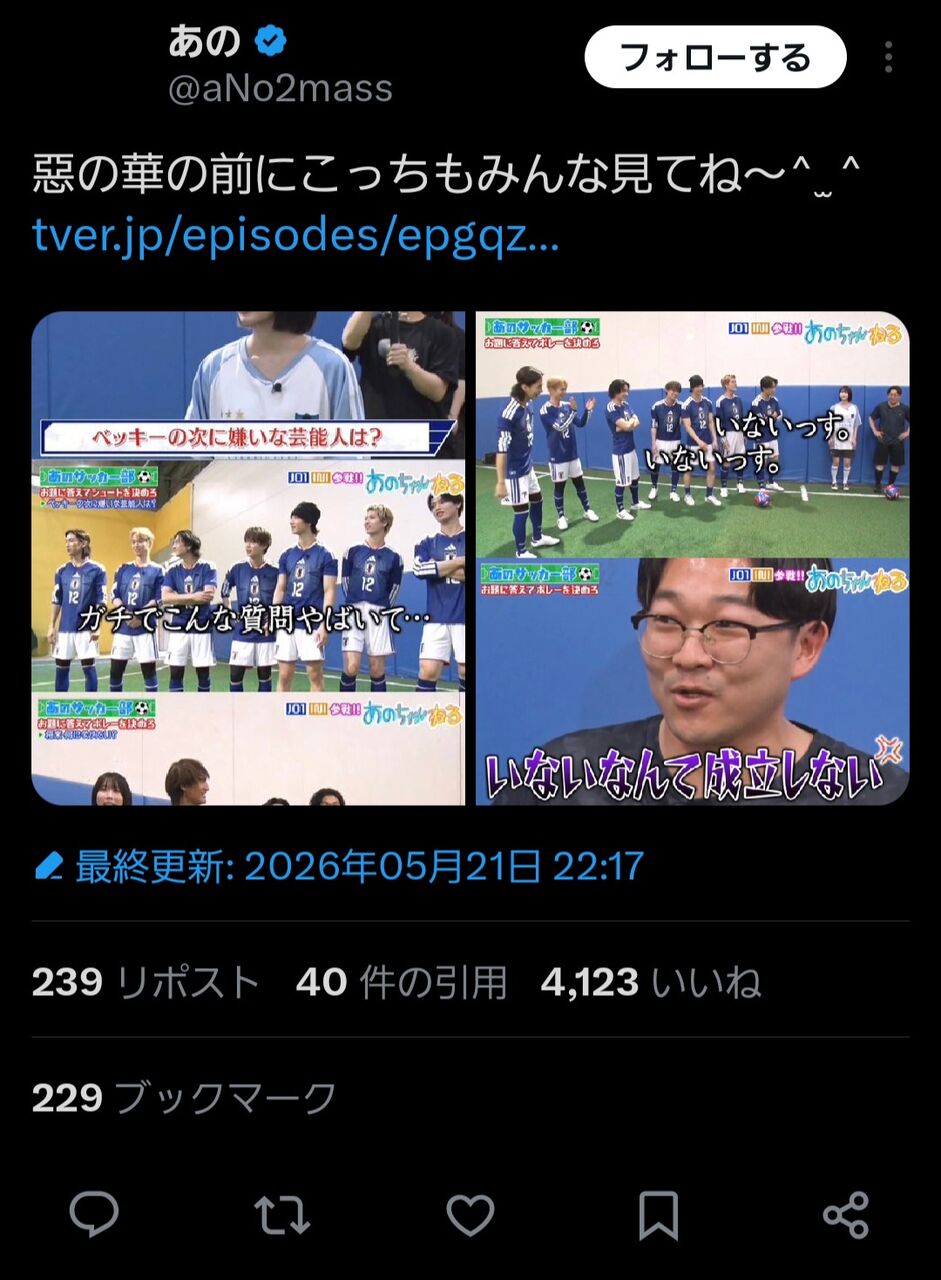Open the left image with ベッキー question
Viewport: 941px width, 1280px height.
click(x=248, y=558)
